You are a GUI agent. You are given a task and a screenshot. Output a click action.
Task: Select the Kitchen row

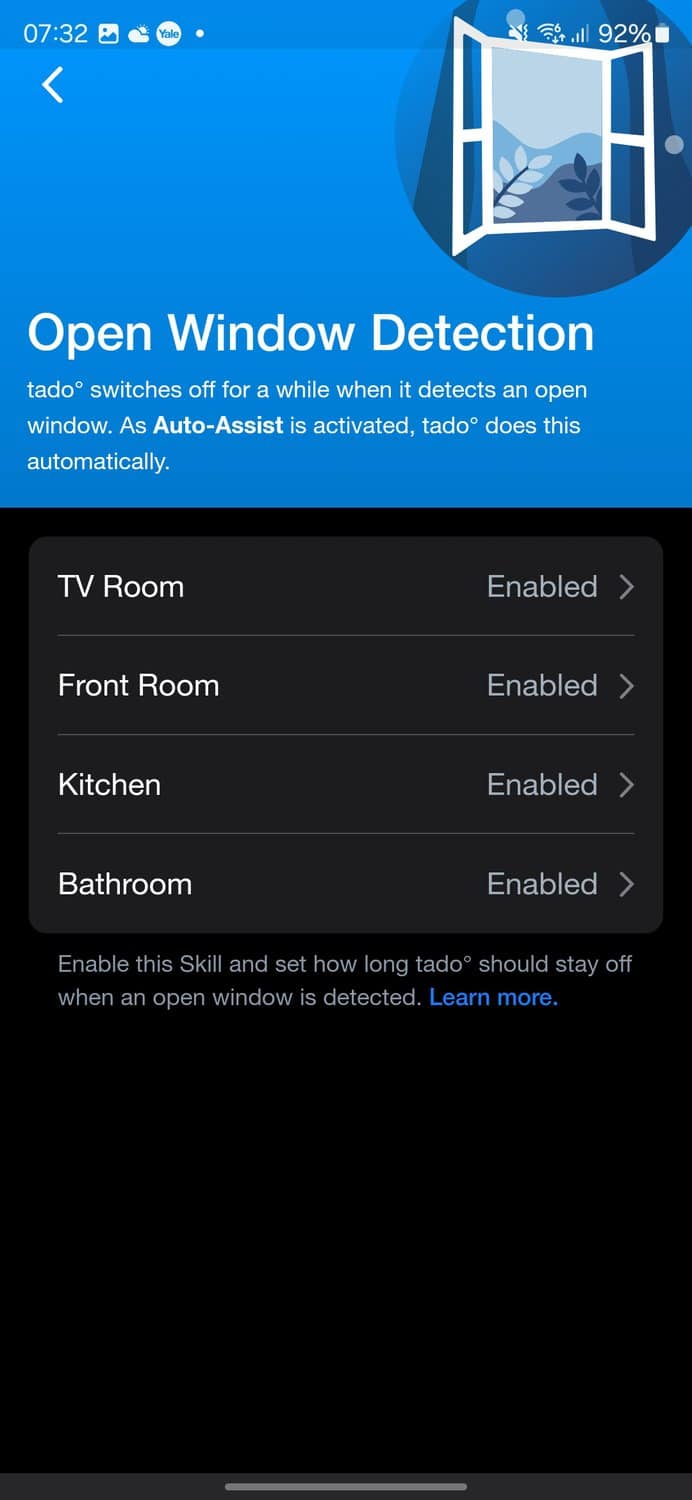point(345,785)
